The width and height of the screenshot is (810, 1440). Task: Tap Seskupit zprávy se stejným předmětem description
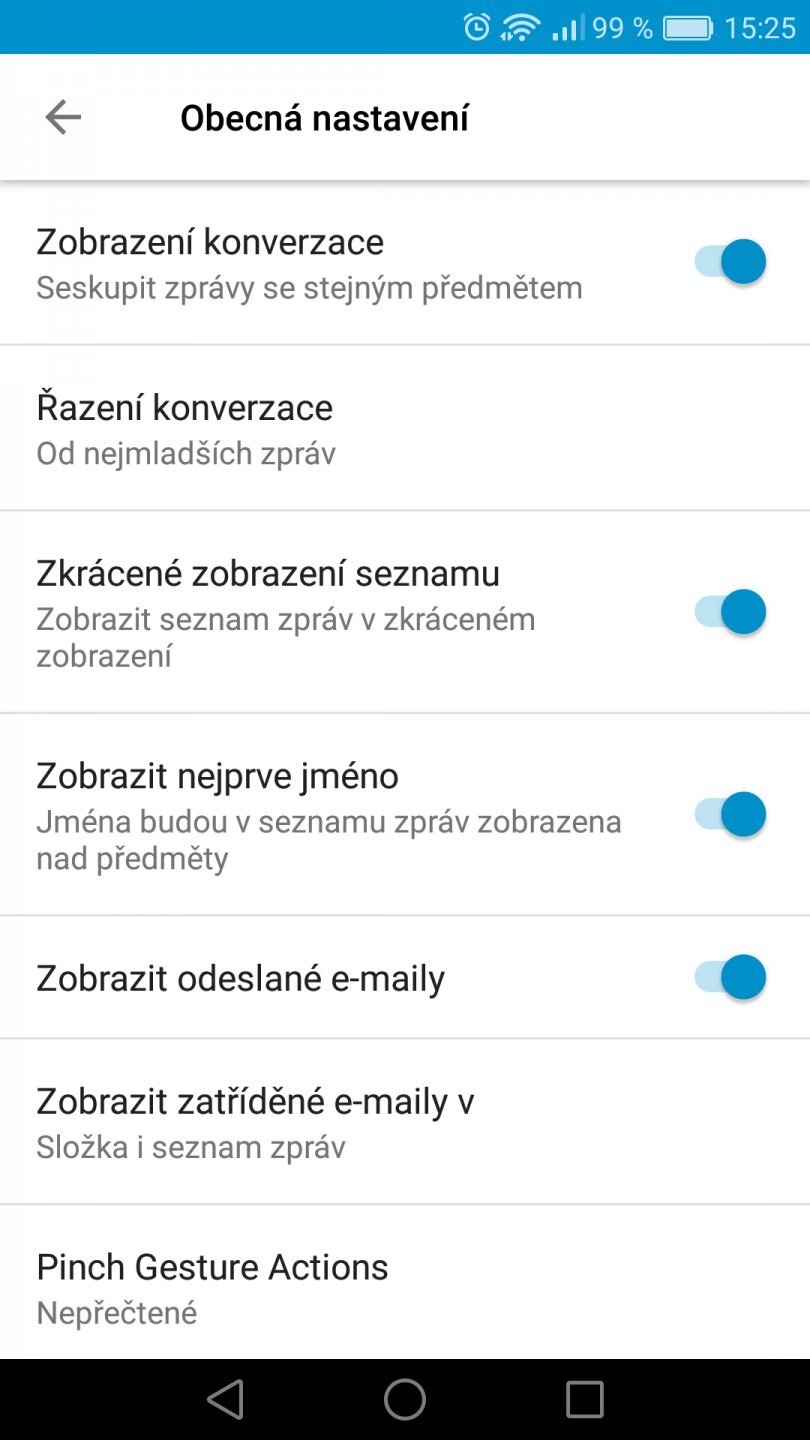click(309, 287)
